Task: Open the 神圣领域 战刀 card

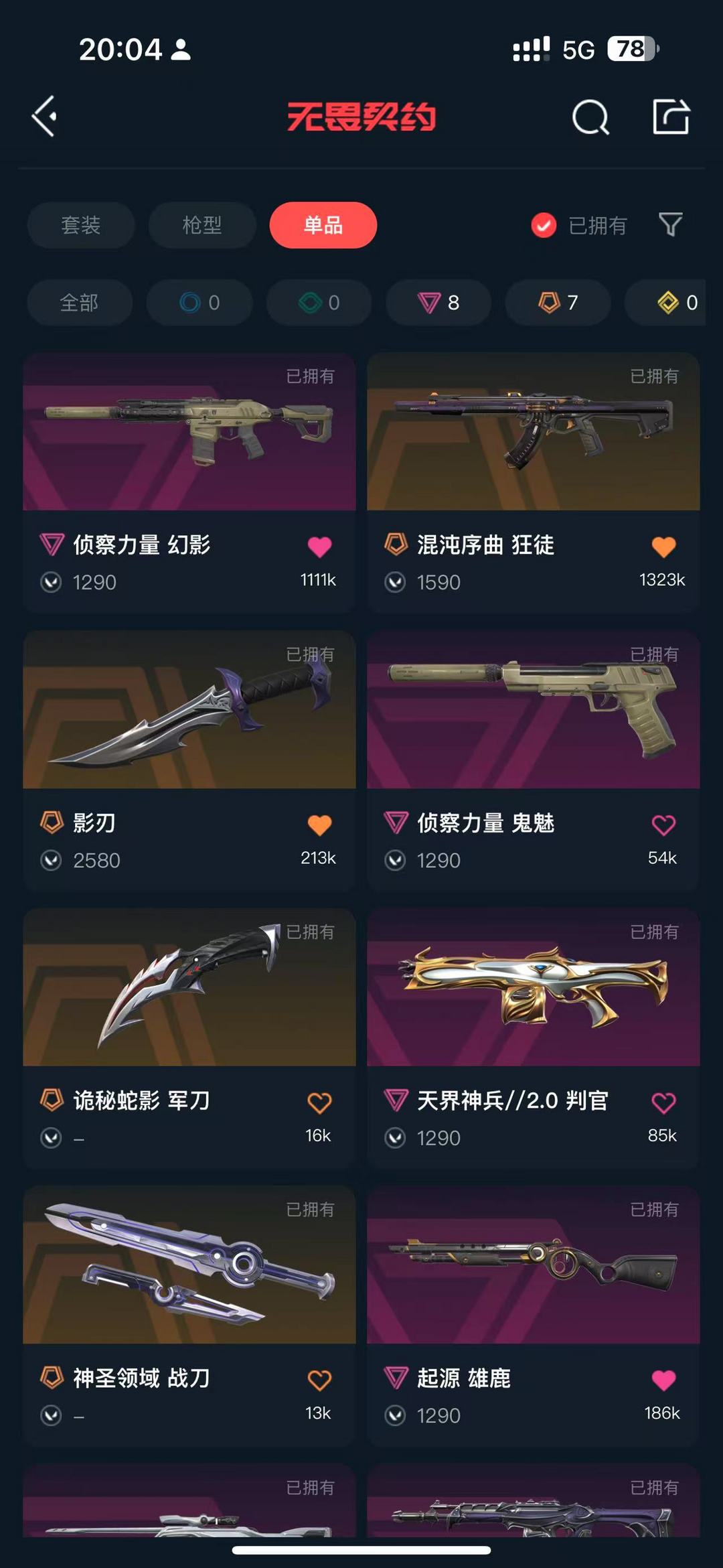Action: pyautogui.click(x=189, y=1315)
